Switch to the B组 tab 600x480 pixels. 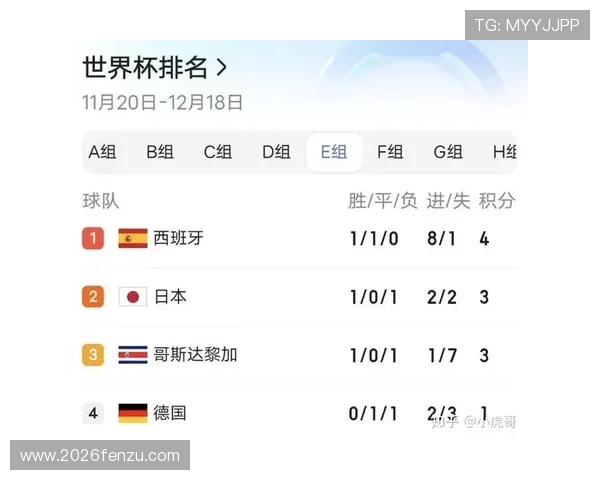(160, 152)
